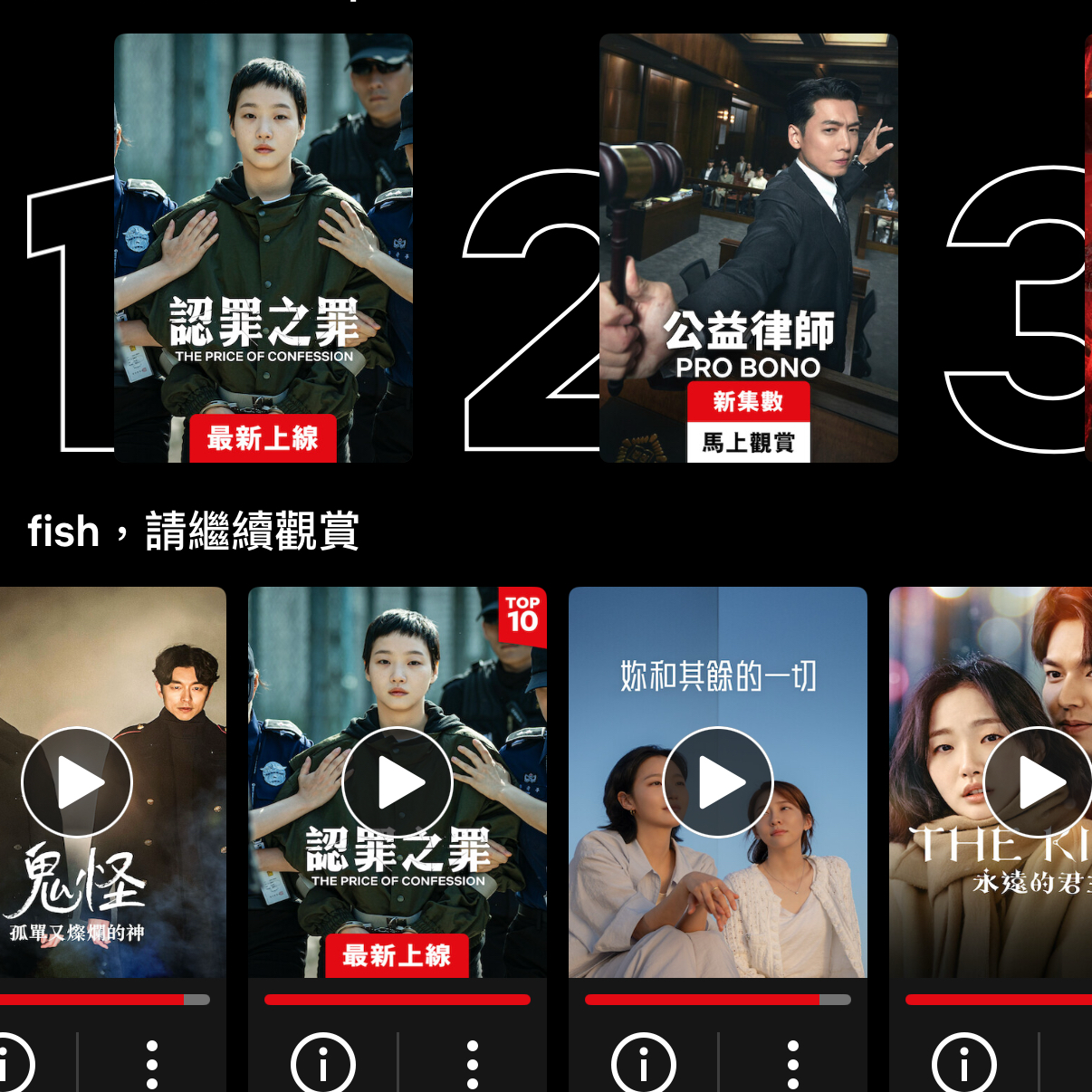Open top-ranked show 認罪之罪
The image size is (1092, 1092).
(x=263, y=247)
